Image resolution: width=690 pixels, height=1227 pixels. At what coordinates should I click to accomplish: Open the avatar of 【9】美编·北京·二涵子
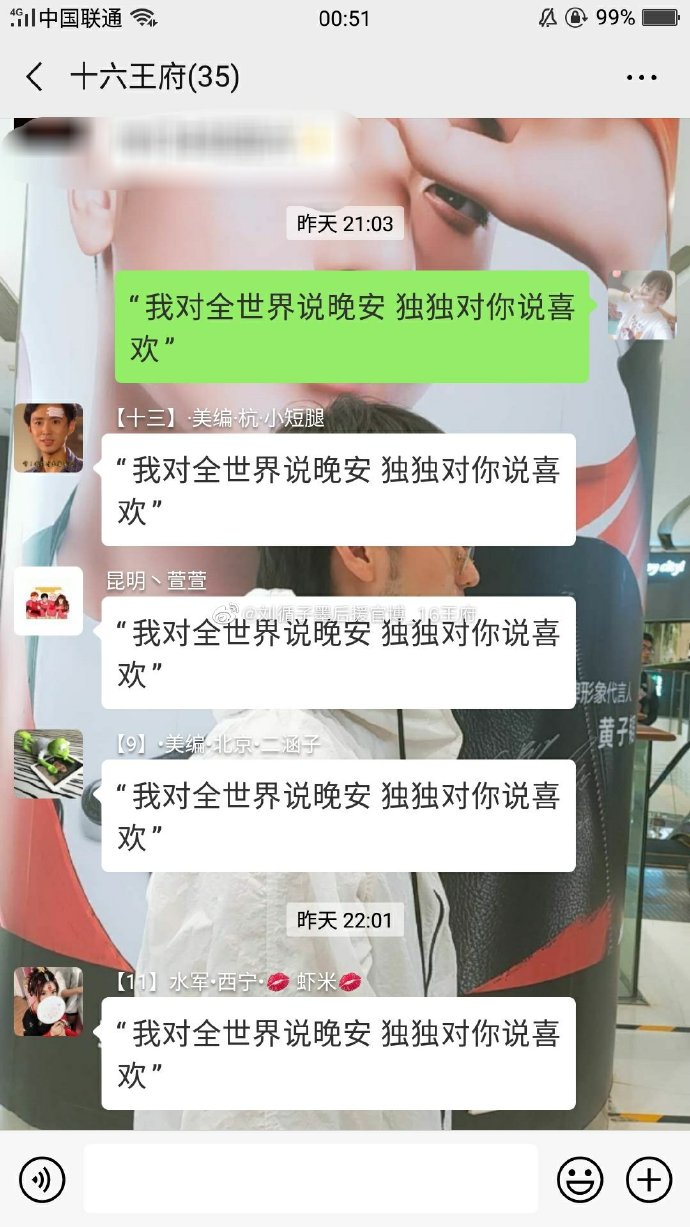tap(48, 764)
